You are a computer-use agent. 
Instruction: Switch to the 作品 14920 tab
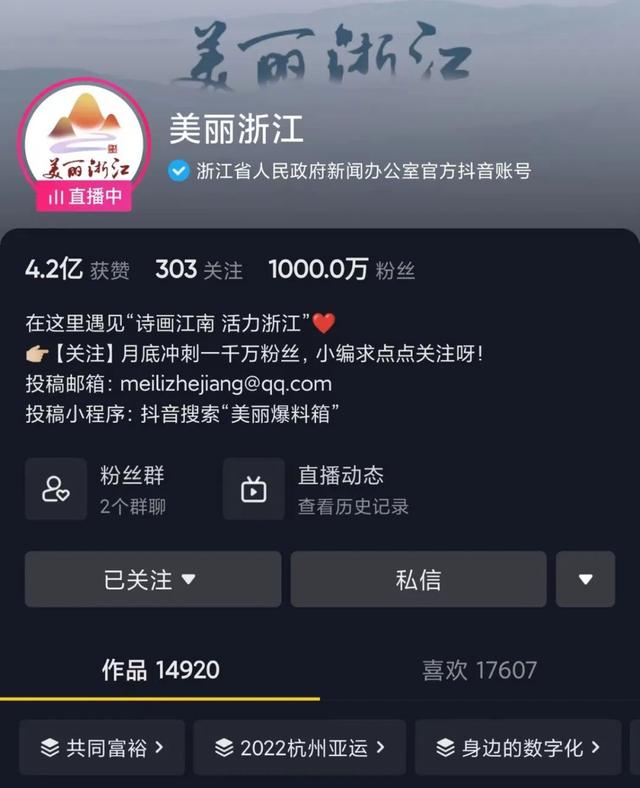160,670
